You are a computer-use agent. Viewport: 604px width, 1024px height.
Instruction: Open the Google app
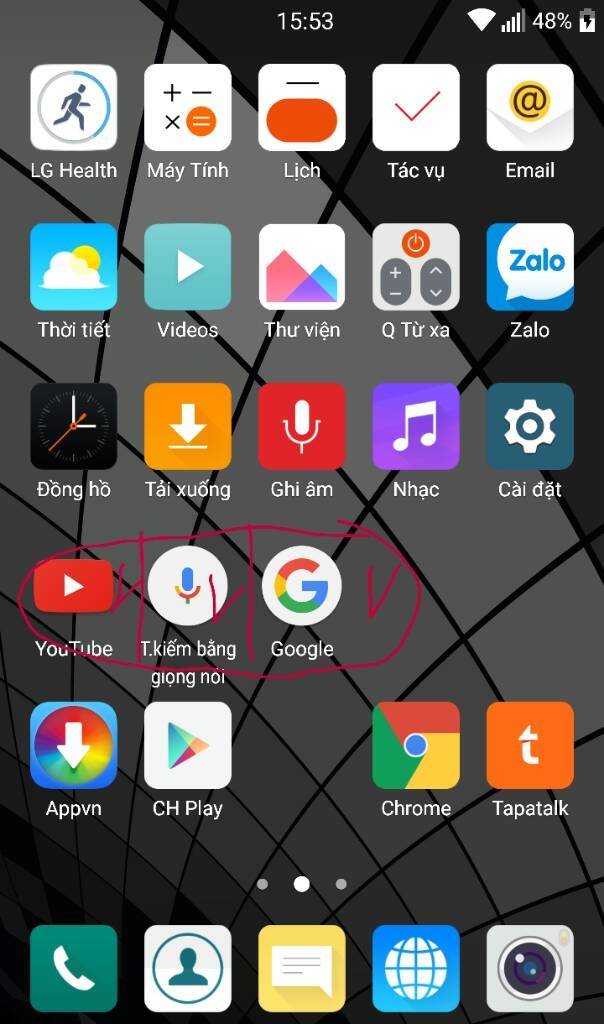(x=302, y=586)
